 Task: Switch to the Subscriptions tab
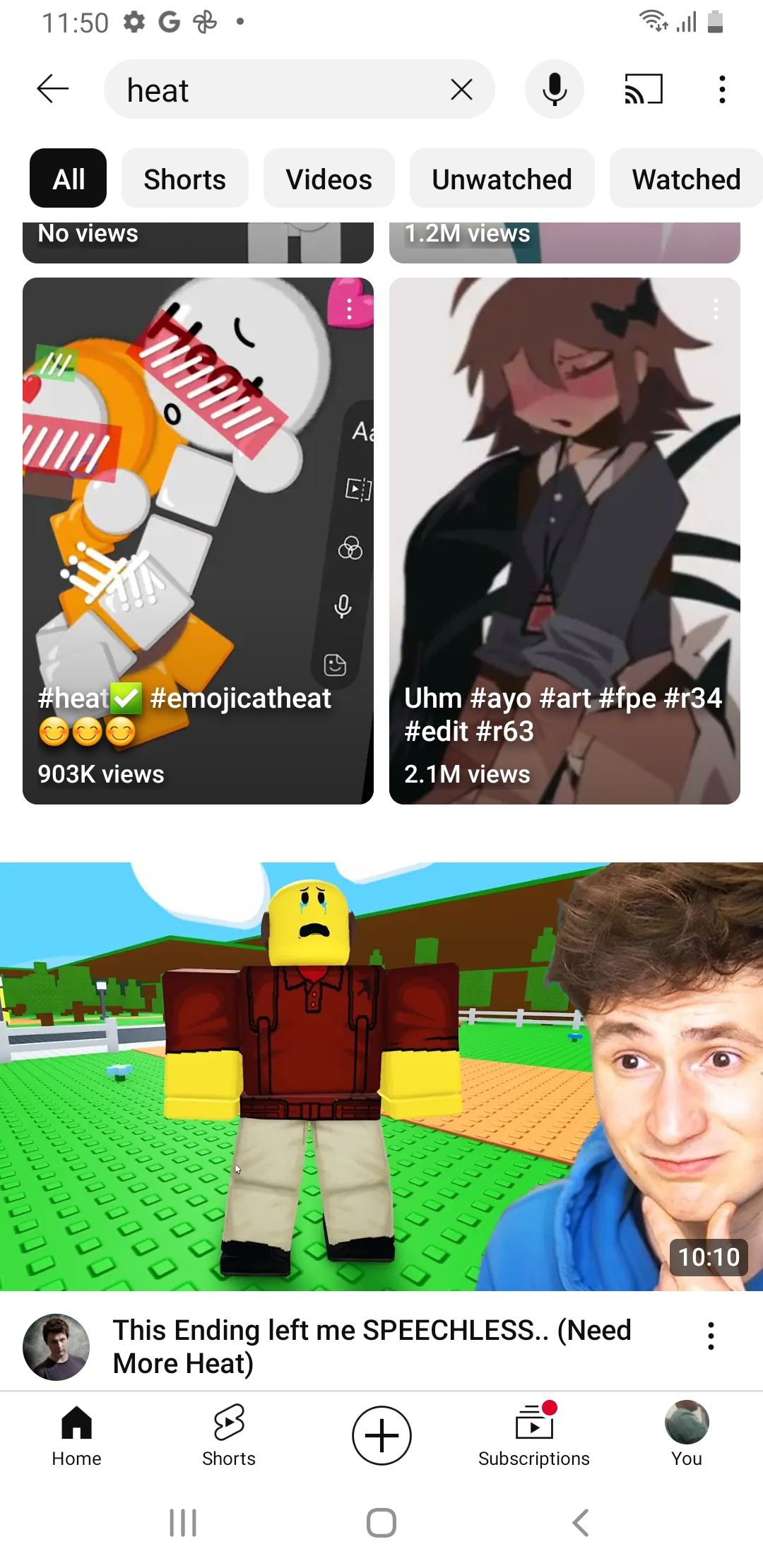coord(534,1435)
